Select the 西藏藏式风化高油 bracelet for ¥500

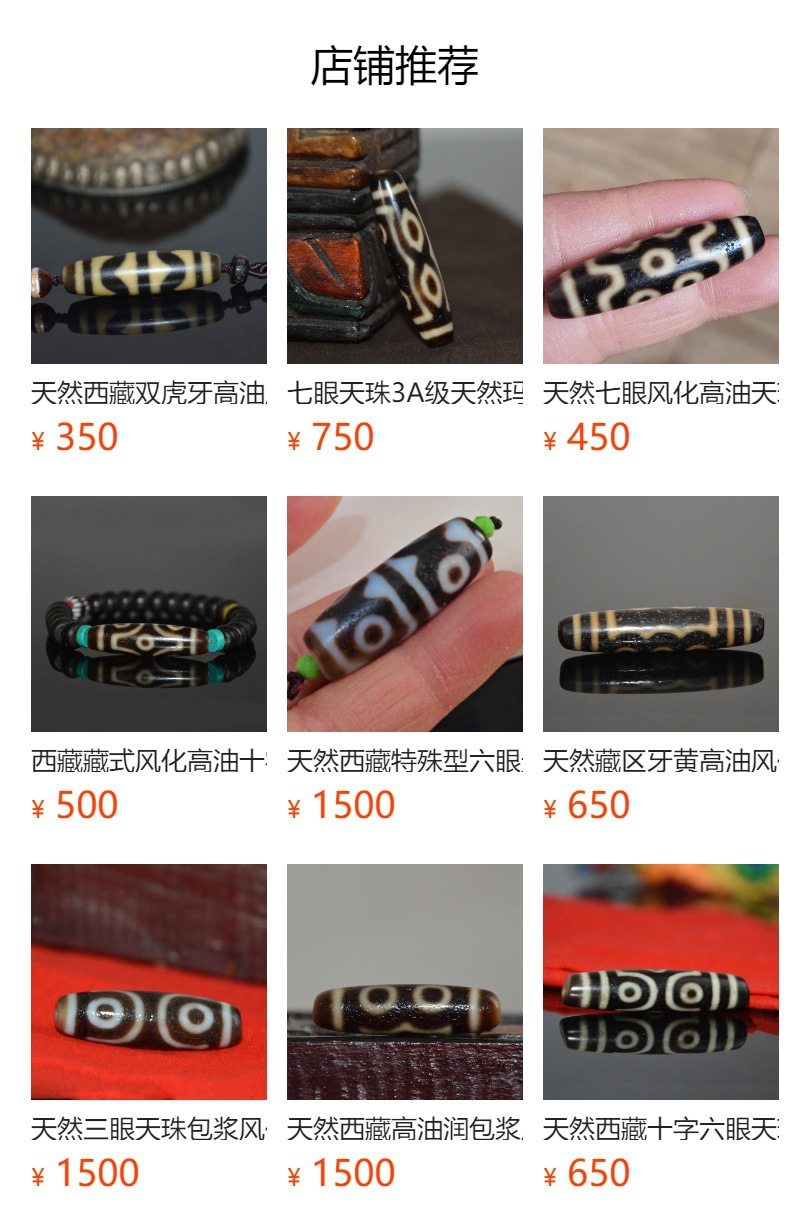click(x=149, y=614)
